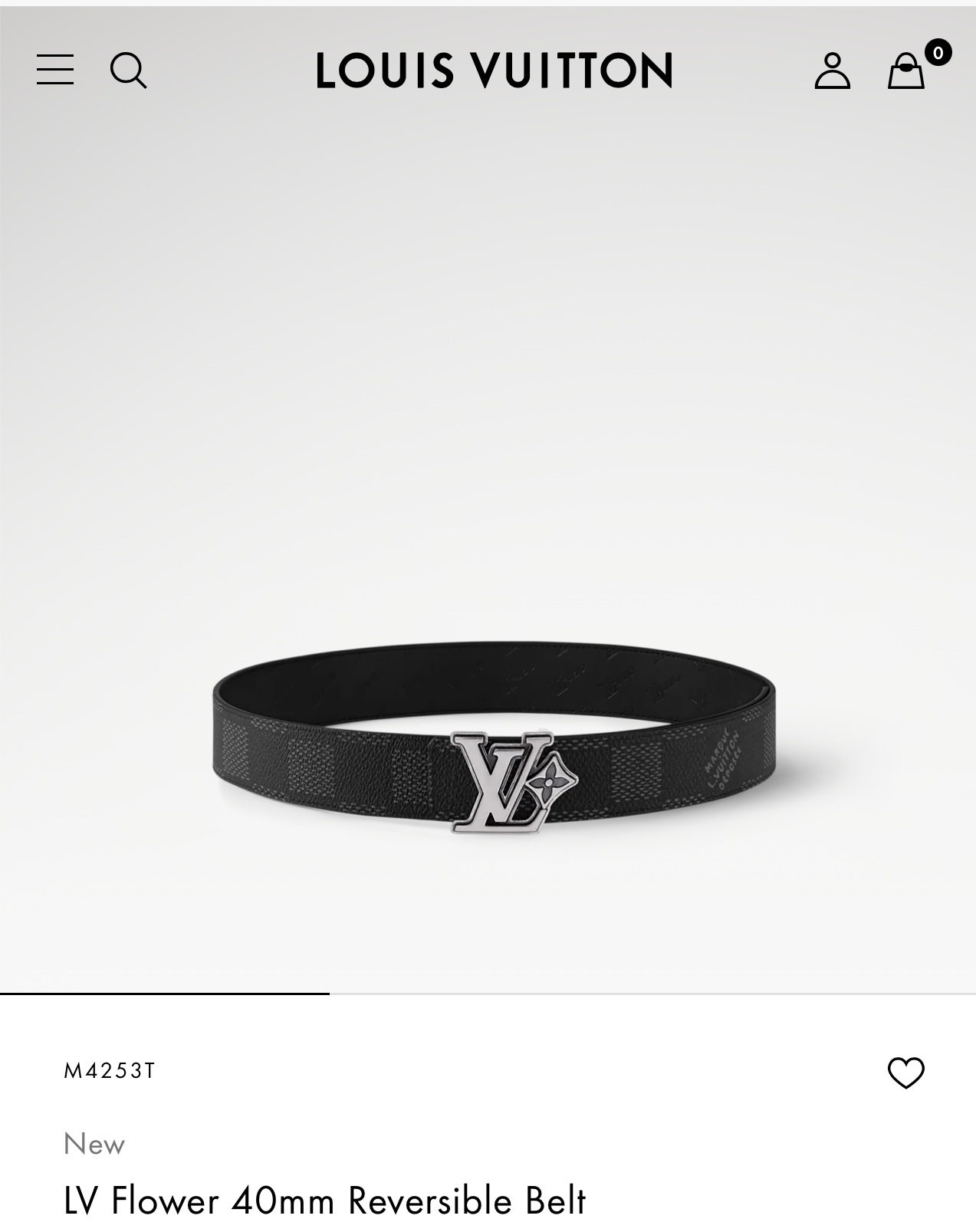Screen dimensions: 976x1232
Task: Open the search icon
Action: pyautogui.click(x=128, y=71)
